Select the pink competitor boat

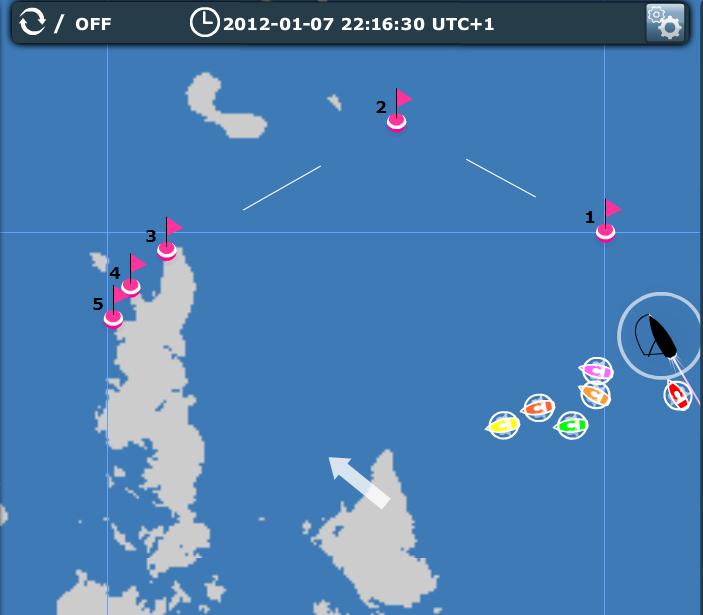597,371
